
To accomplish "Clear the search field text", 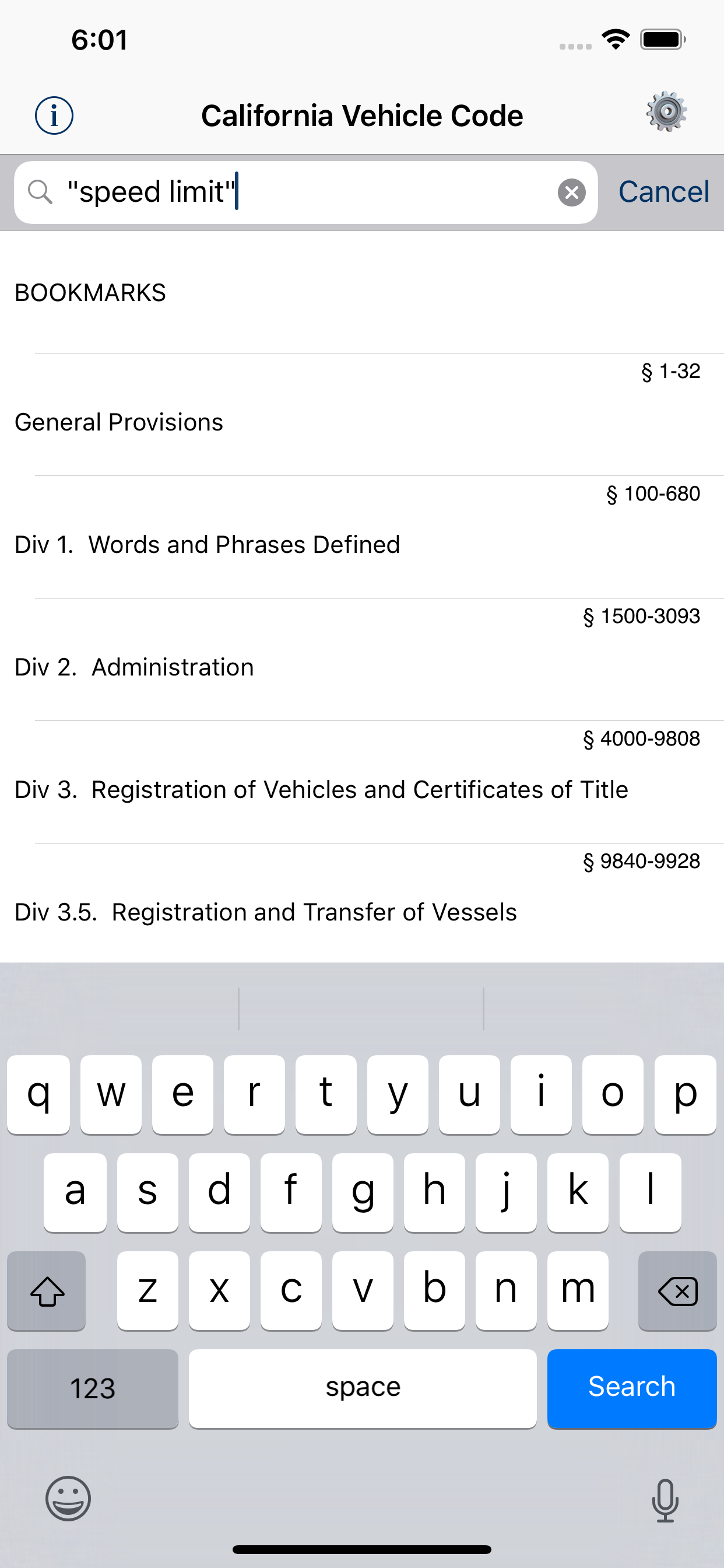I will pyautogui.click(x=571, y=192).
